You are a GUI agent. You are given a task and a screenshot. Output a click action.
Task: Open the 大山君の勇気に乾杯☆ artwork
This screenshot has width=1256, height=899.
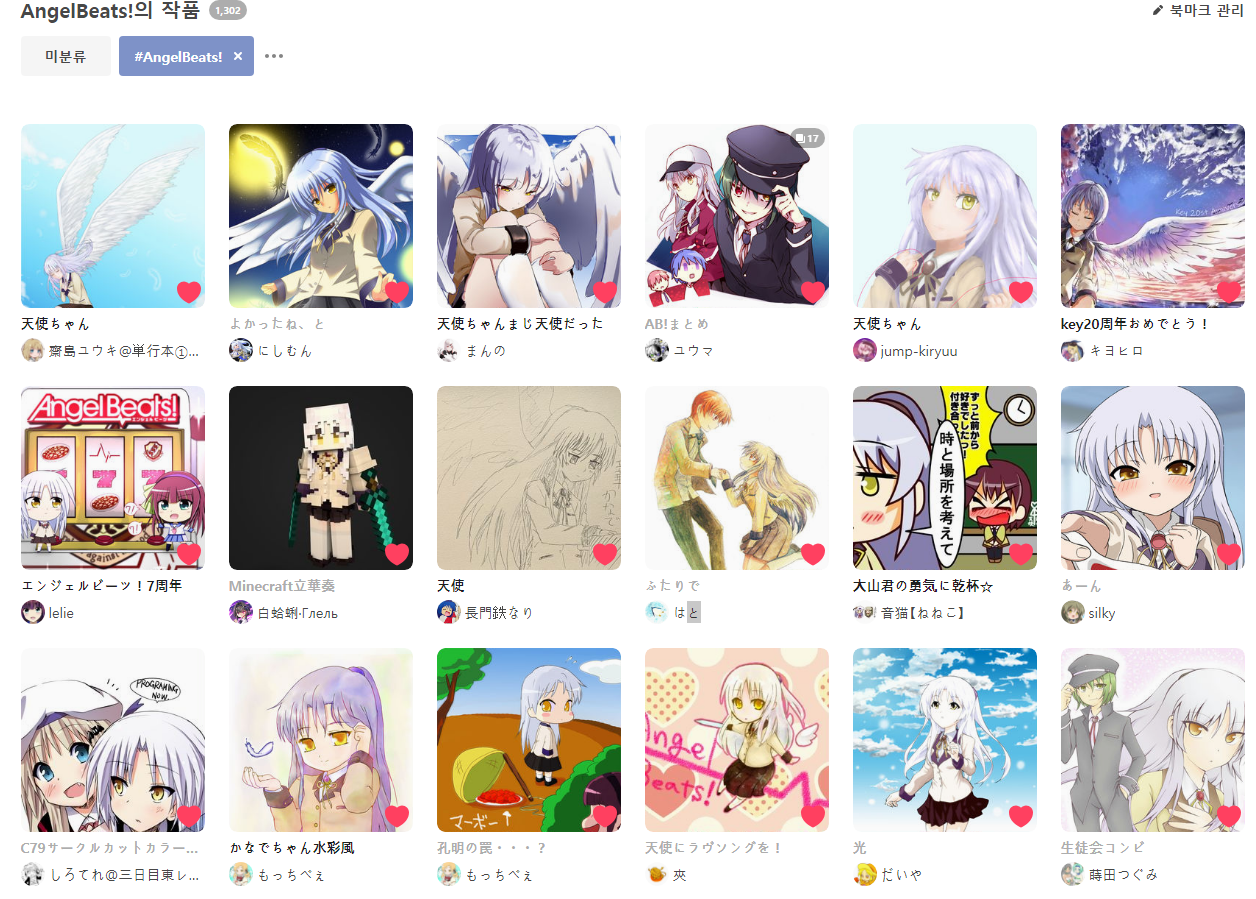[x=944, y=478]
